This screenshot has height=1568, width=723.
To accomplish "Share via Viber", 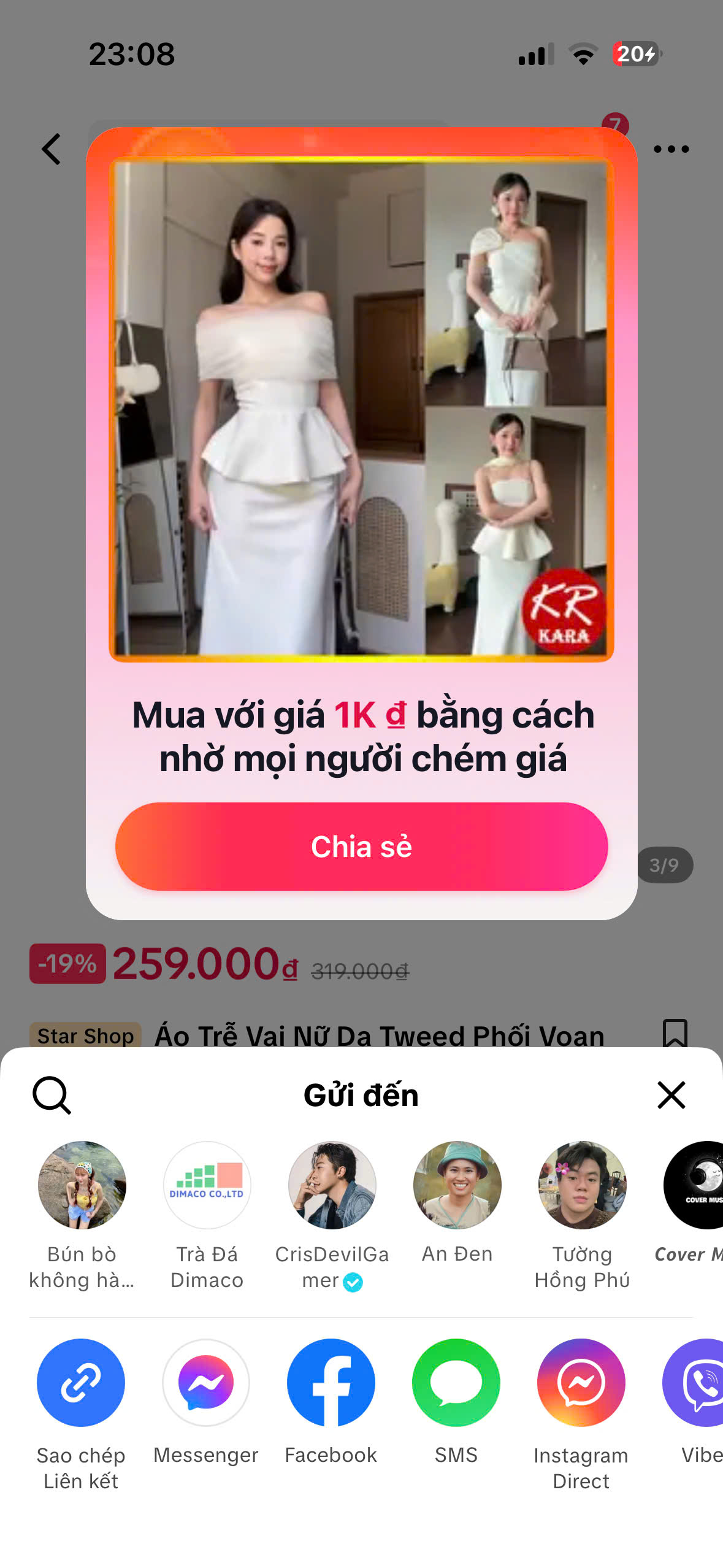I will (699, 1383).
